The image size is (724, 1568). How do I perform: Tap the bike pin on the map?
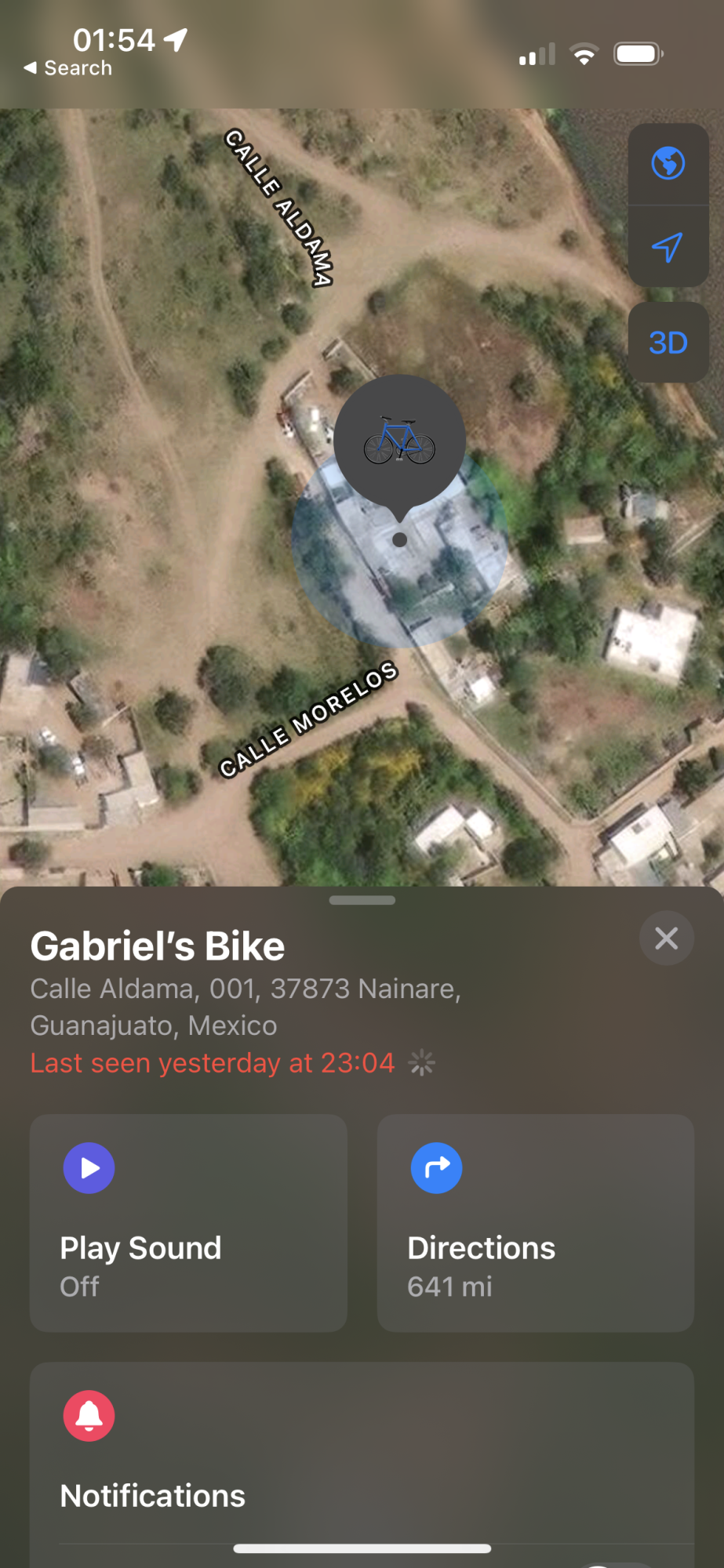399,441
